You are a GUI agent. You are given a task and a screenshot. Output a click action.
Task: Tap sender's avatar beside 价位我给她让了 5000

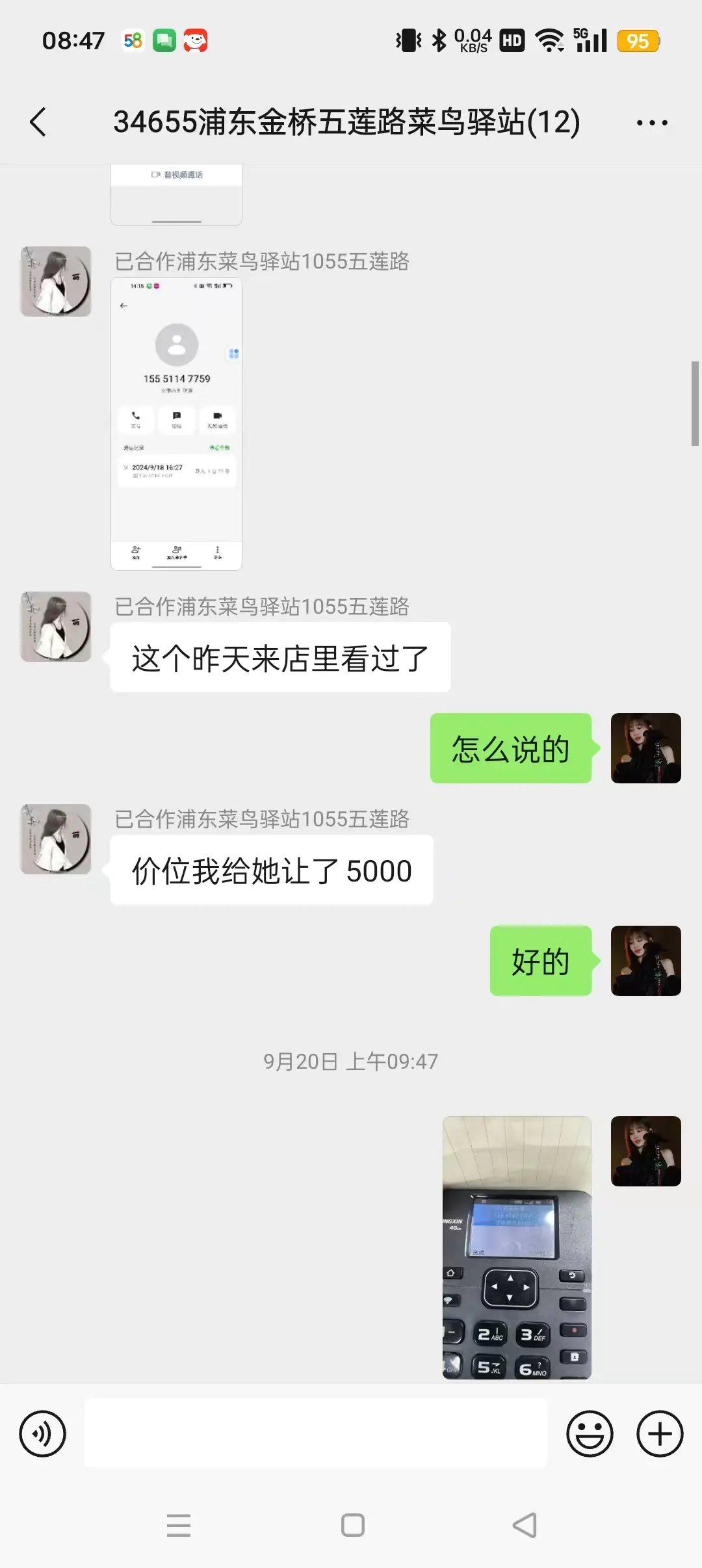(x=56, y=839)
